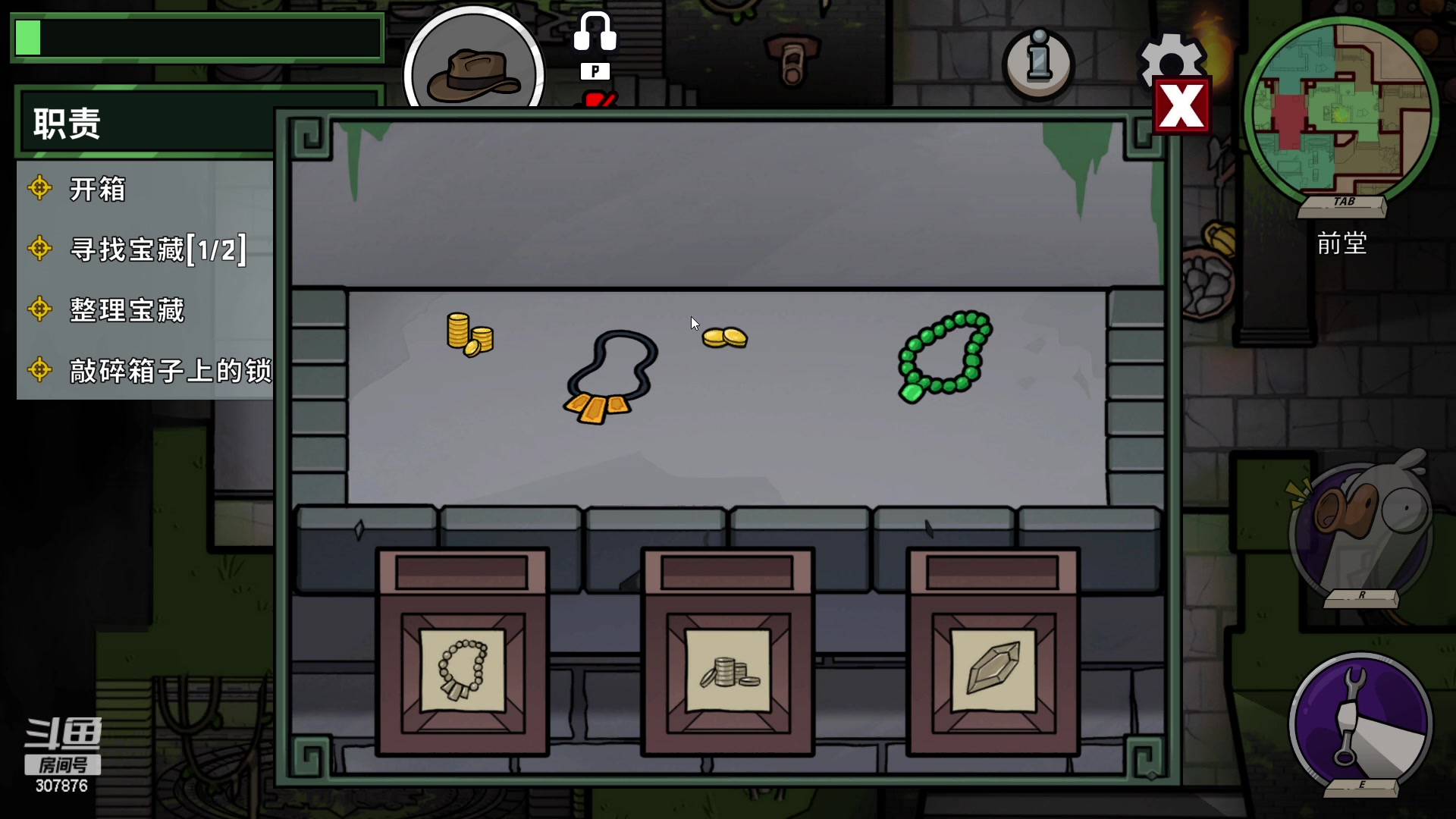Select the green bead necklace
This screenshot has height=819, width=1456.
tap(945, 355)
